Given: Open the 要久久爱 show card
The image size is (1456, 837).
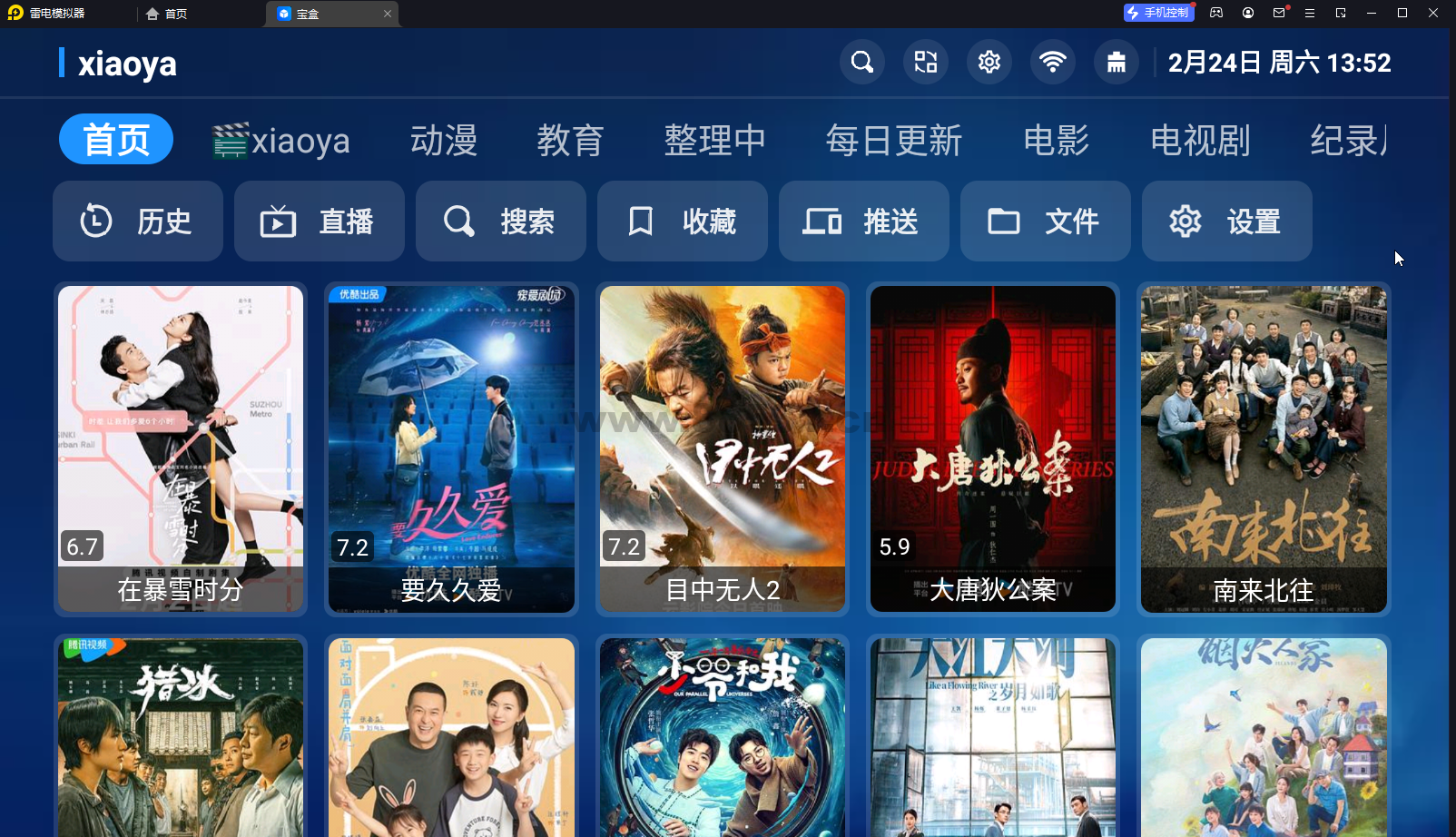Looking at the screenshot, I should click(x=451, y=448).
